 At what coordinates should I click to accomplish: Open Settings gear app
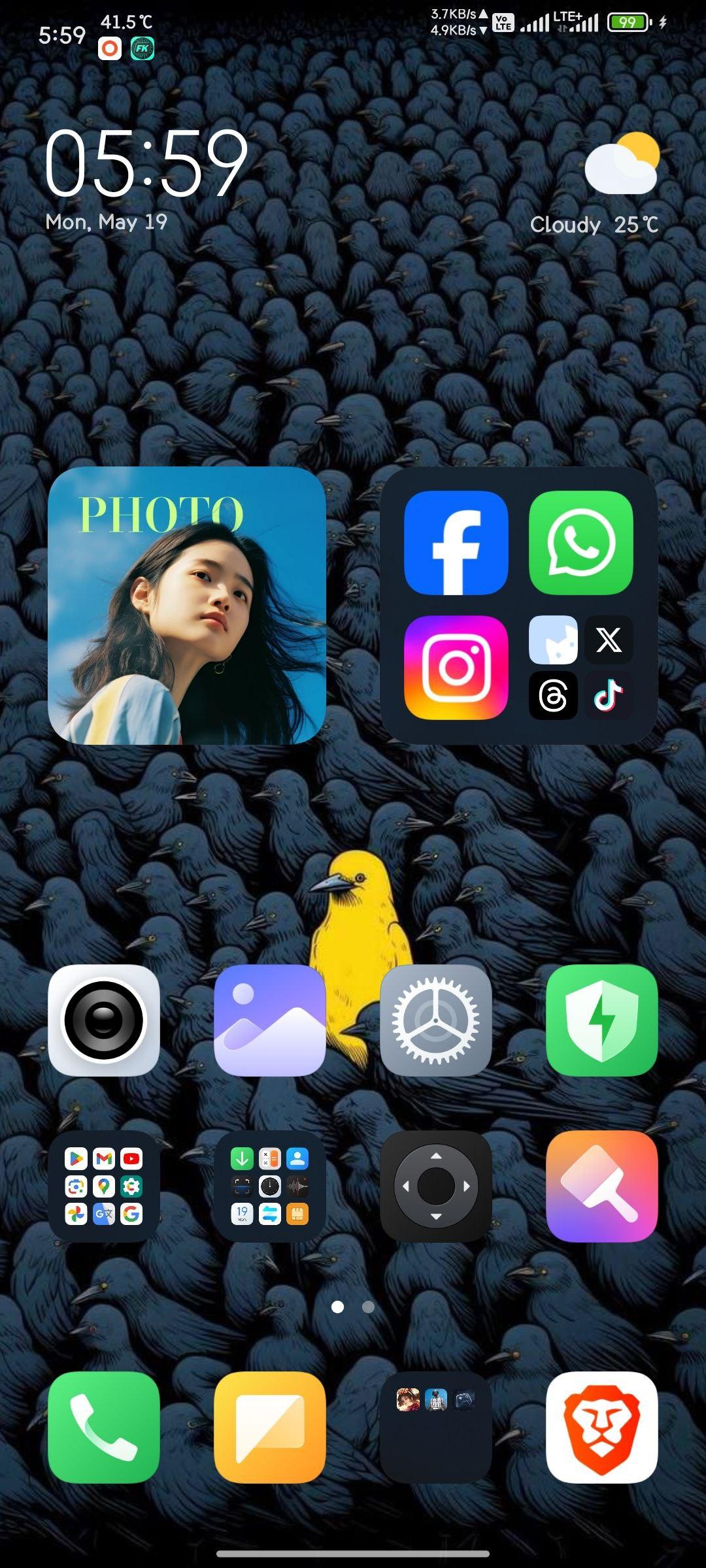pyautogui.click(x=436, y=1020)
